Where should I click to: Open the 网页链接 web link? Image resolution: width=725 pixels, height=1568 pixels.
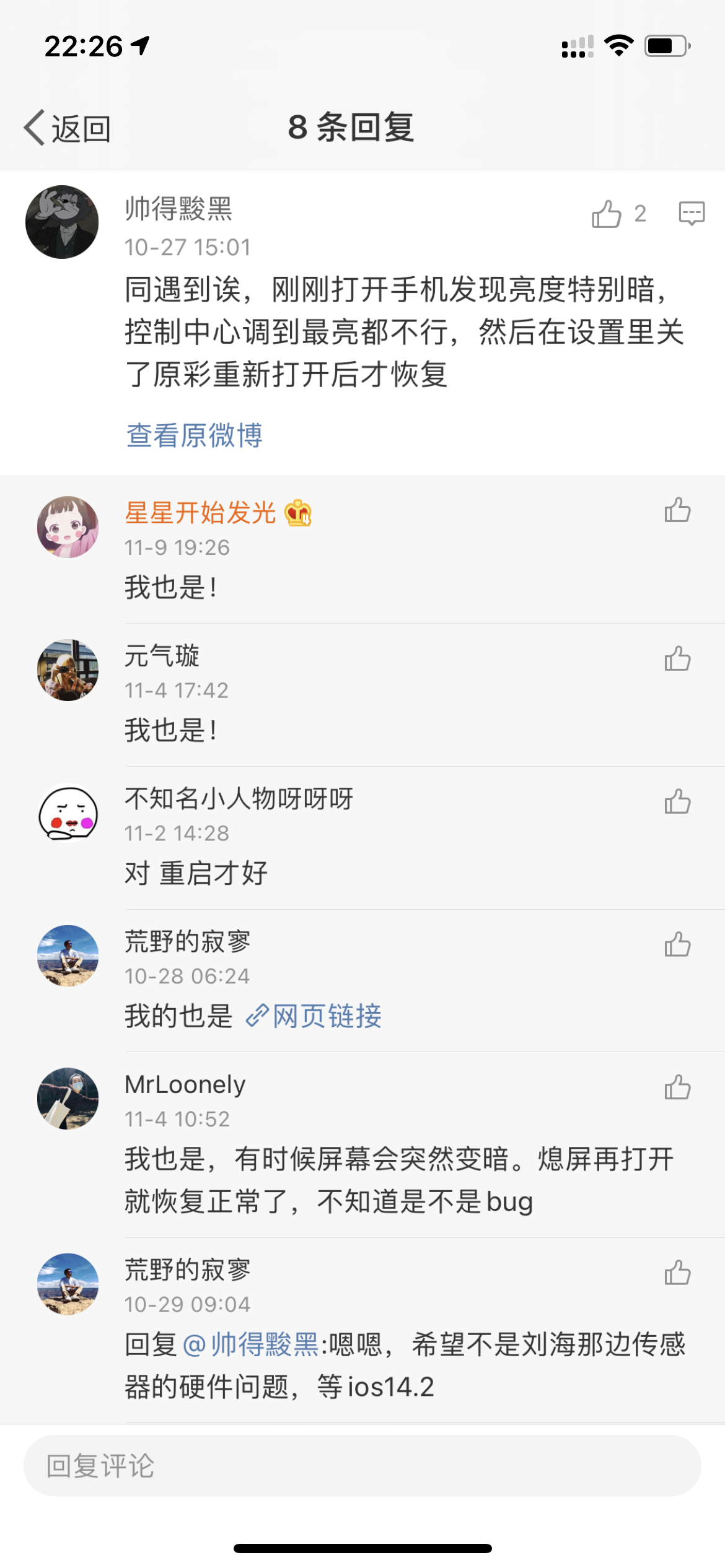click(314, 1016)
